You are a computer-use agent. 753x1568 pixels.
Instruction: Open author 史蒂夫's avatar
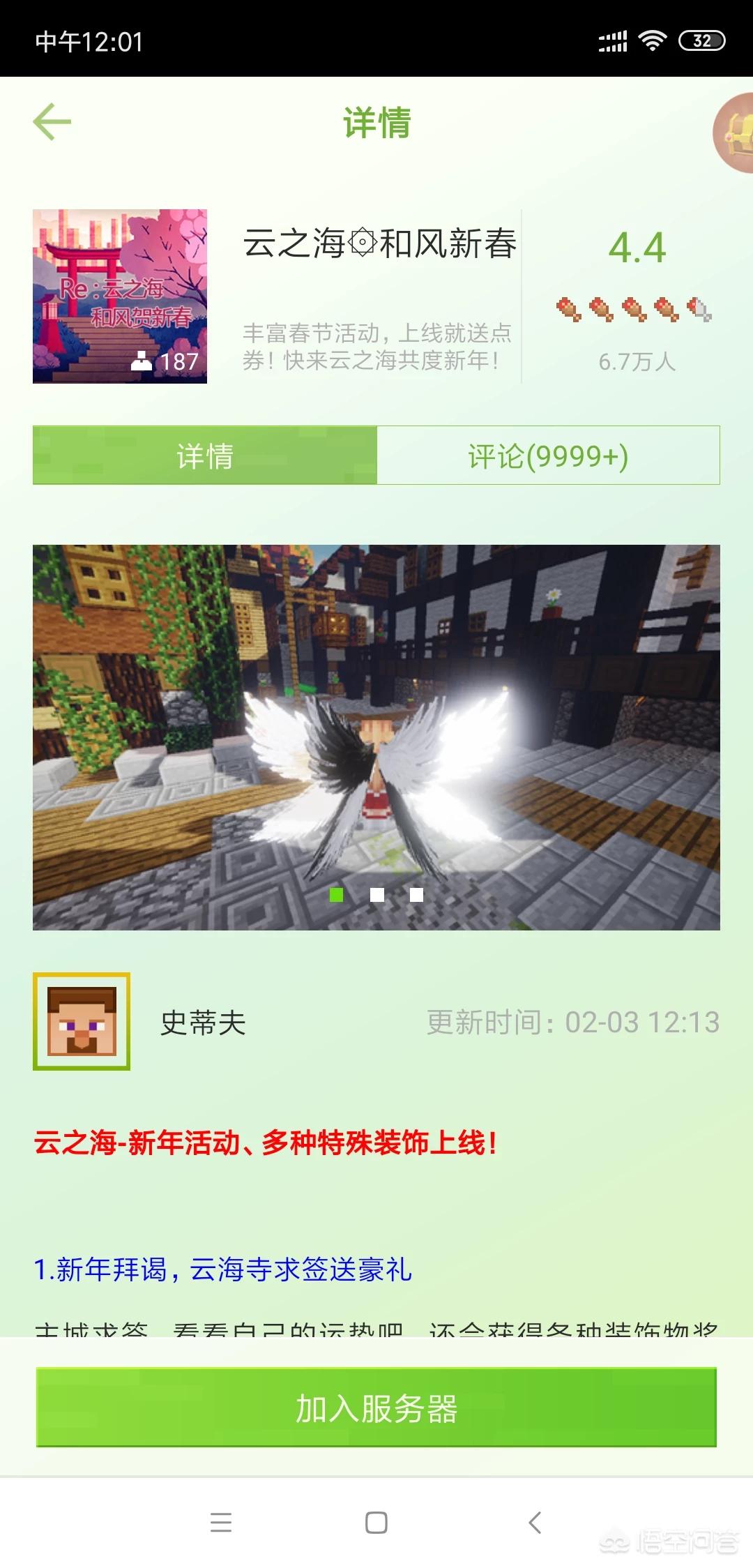82,1021
